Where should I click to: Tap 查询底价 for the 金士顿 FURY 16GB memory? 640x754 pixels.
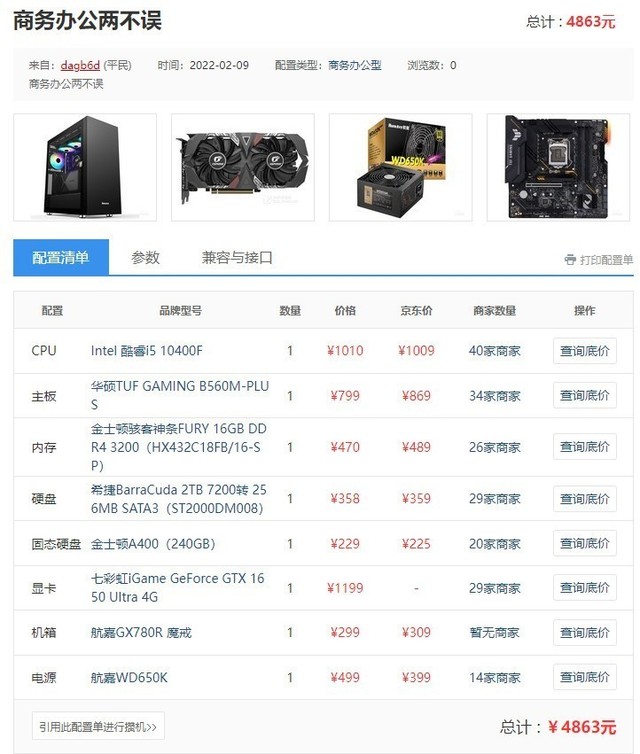585,447
